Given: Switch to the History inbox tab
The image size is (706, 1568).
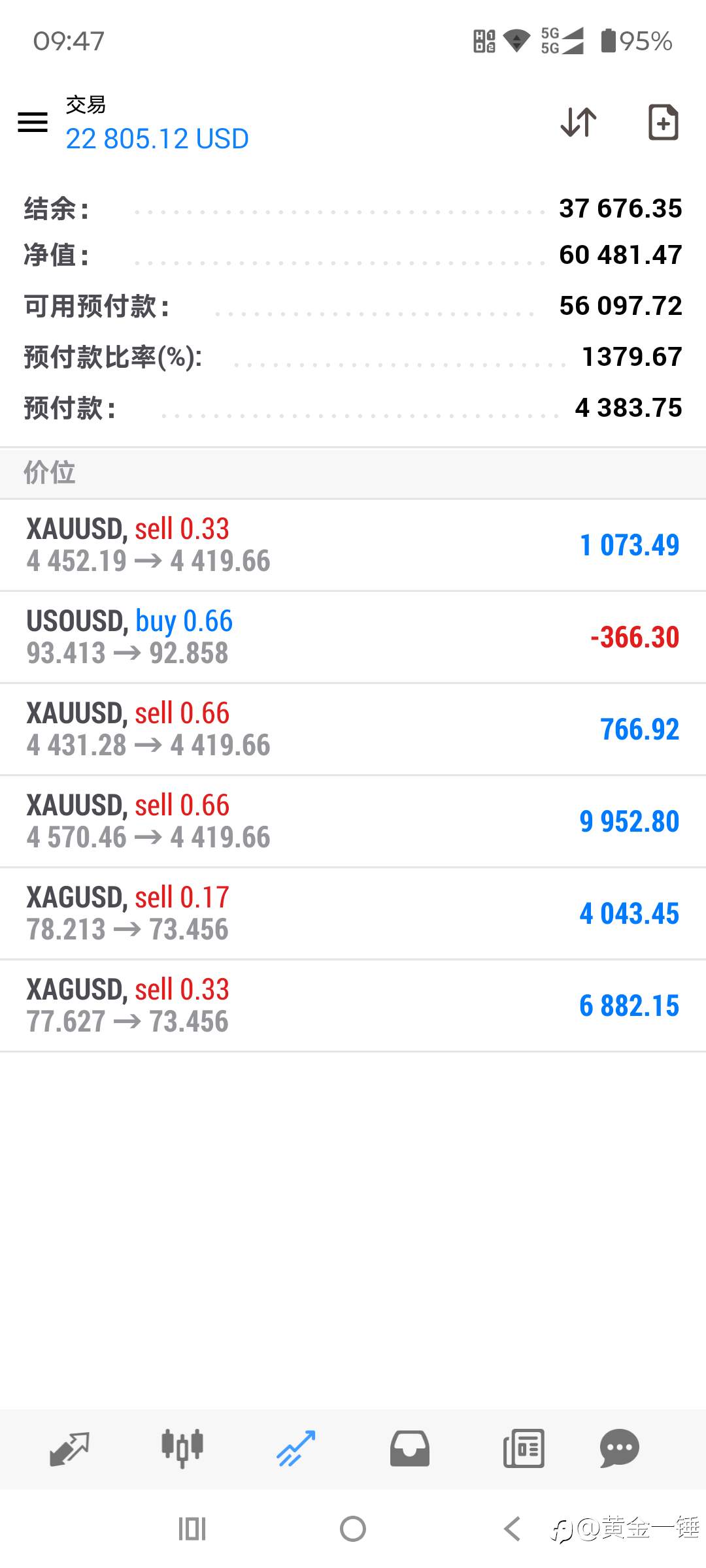Looking at the screenshot, I should click(410, 1449).
